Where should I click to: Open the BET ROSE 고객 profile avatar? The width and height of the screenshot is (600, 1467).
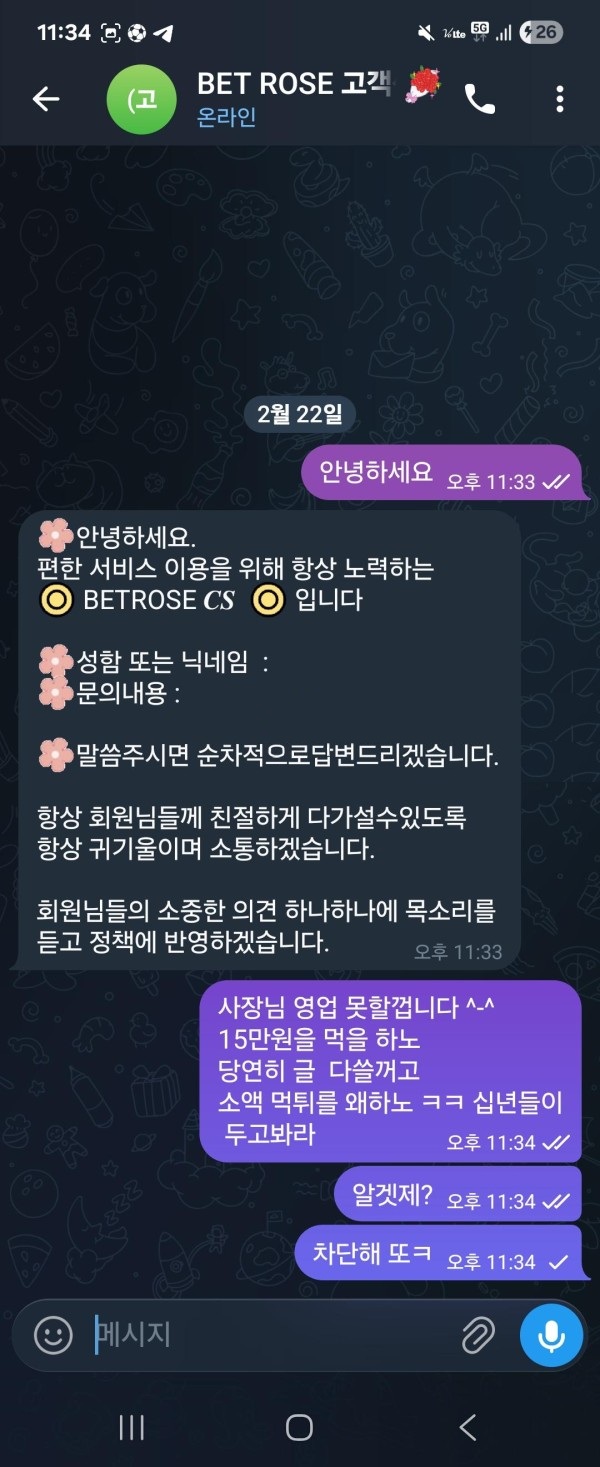pyautogui.click(x=141, y=99)
